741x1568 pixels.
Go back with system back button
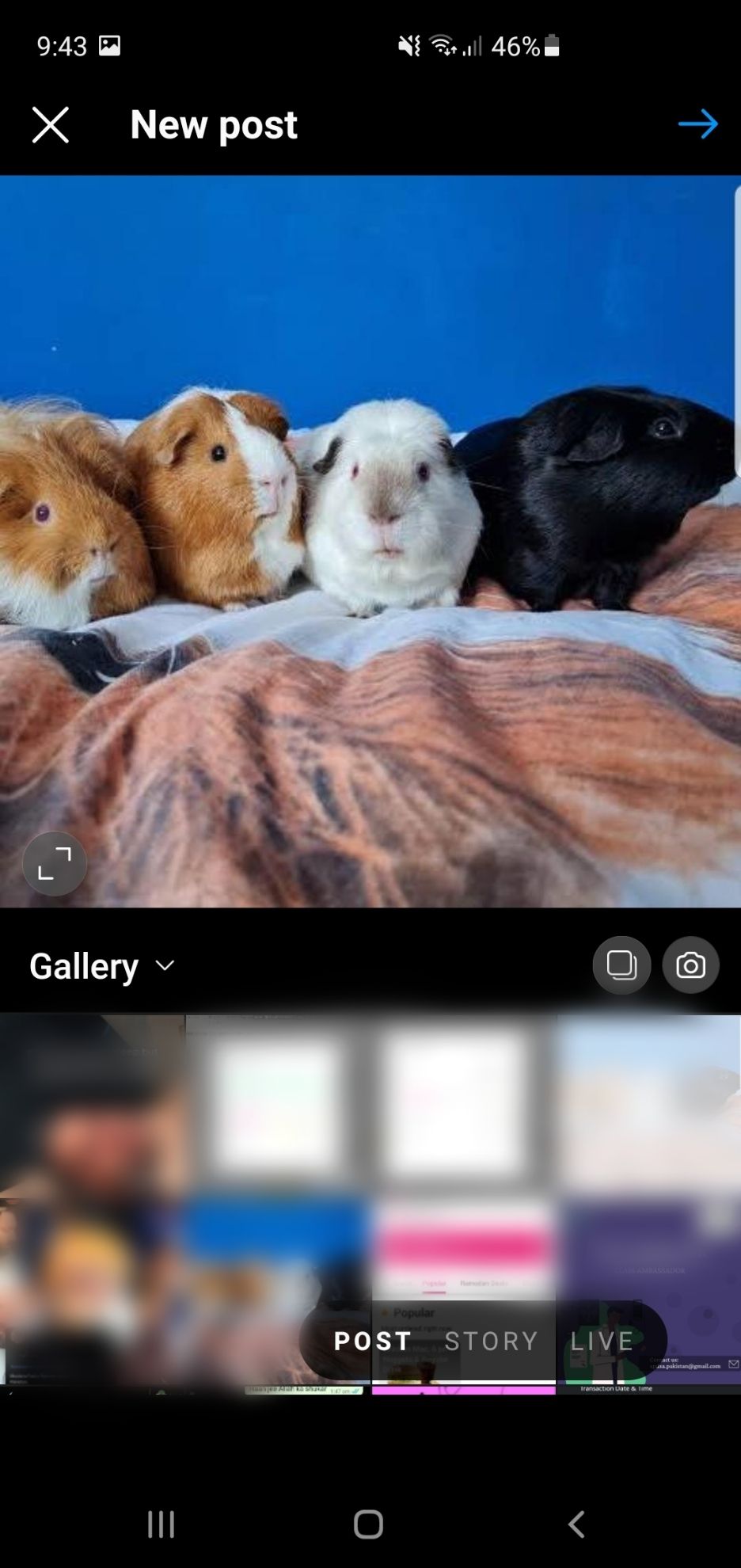coord(577,1524)
